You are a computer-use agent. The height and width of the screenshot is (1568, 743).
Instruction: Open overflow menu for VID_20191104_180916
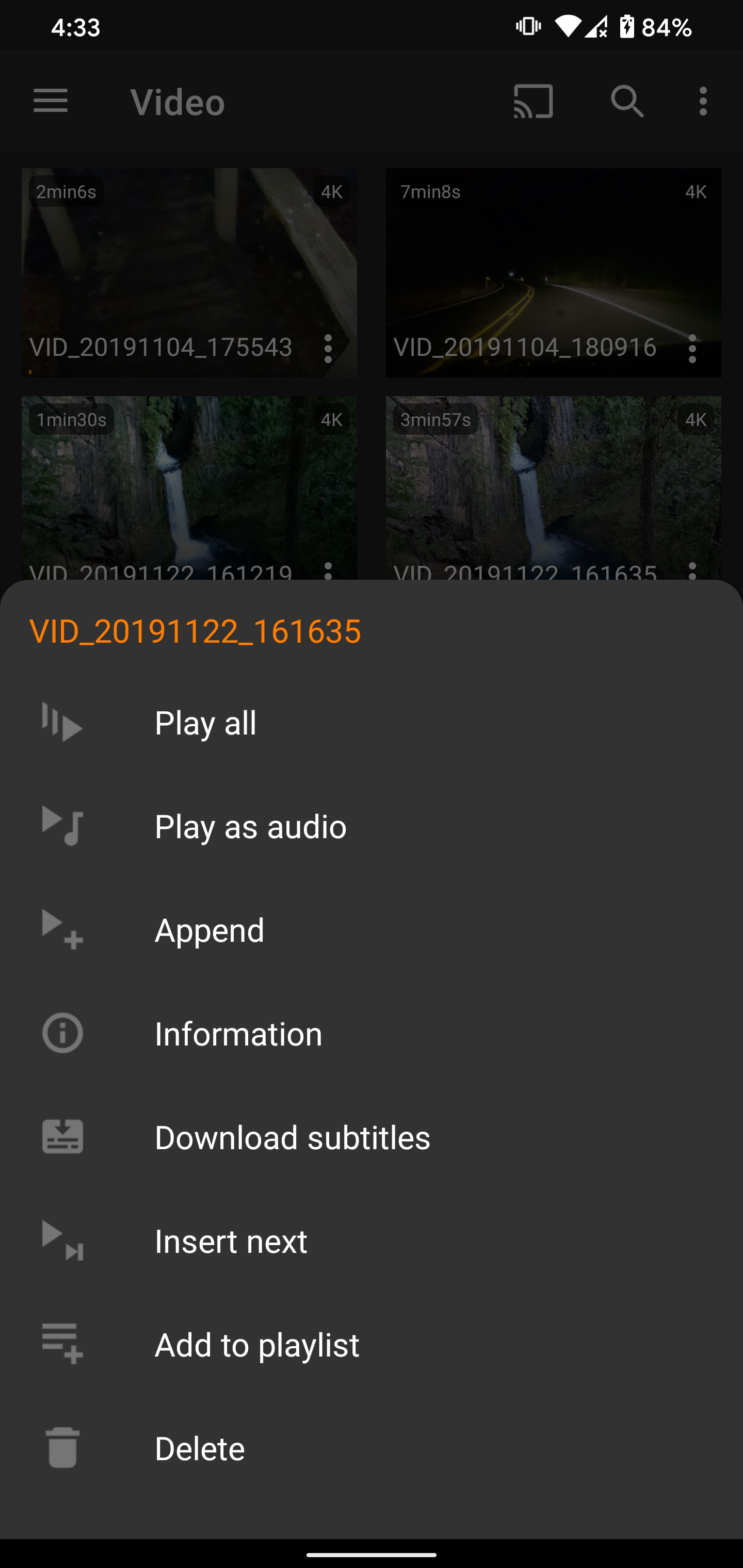pyautogui.click(x=692, y=349)
